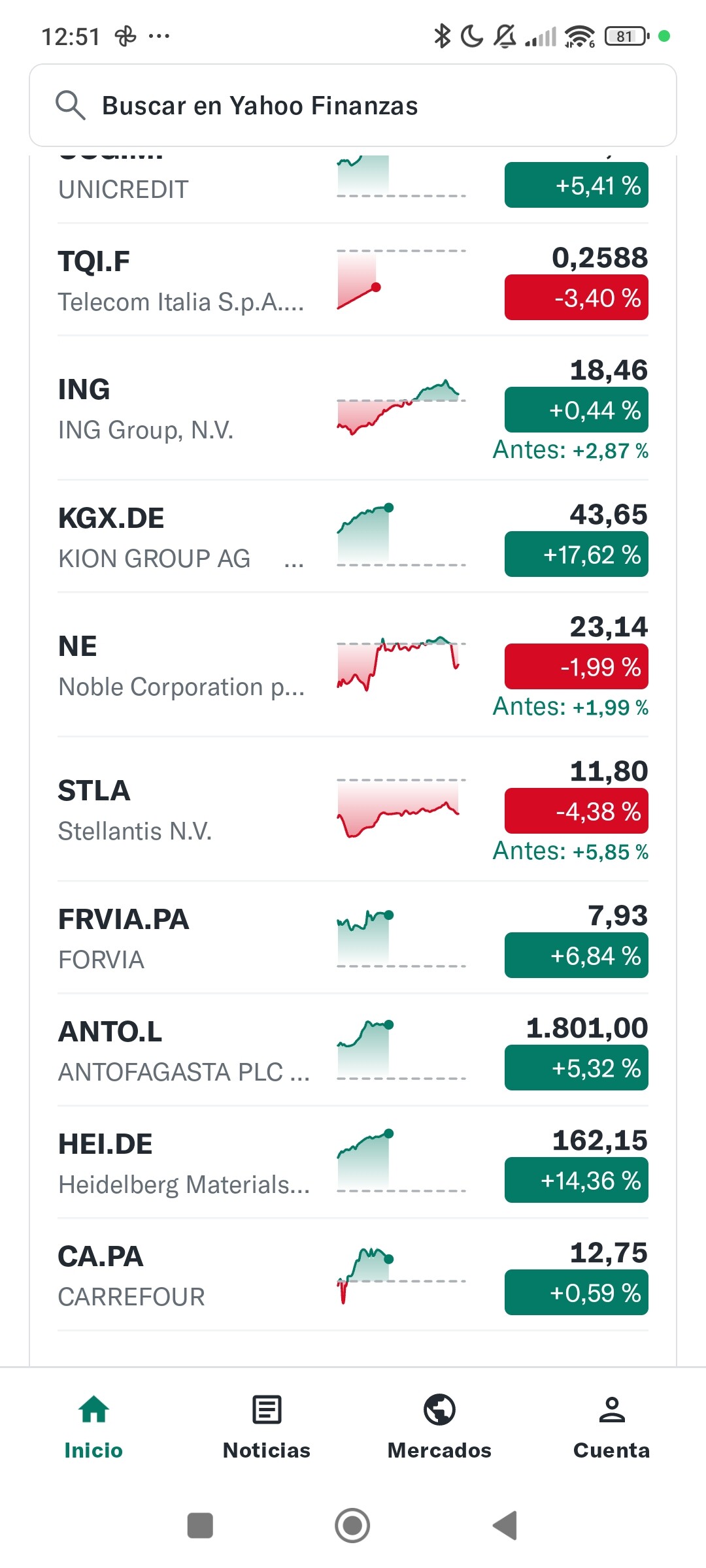The image size is (706, 1568).
Task: Open the STLA Stellantis N.V. quote
Action: 353,809
